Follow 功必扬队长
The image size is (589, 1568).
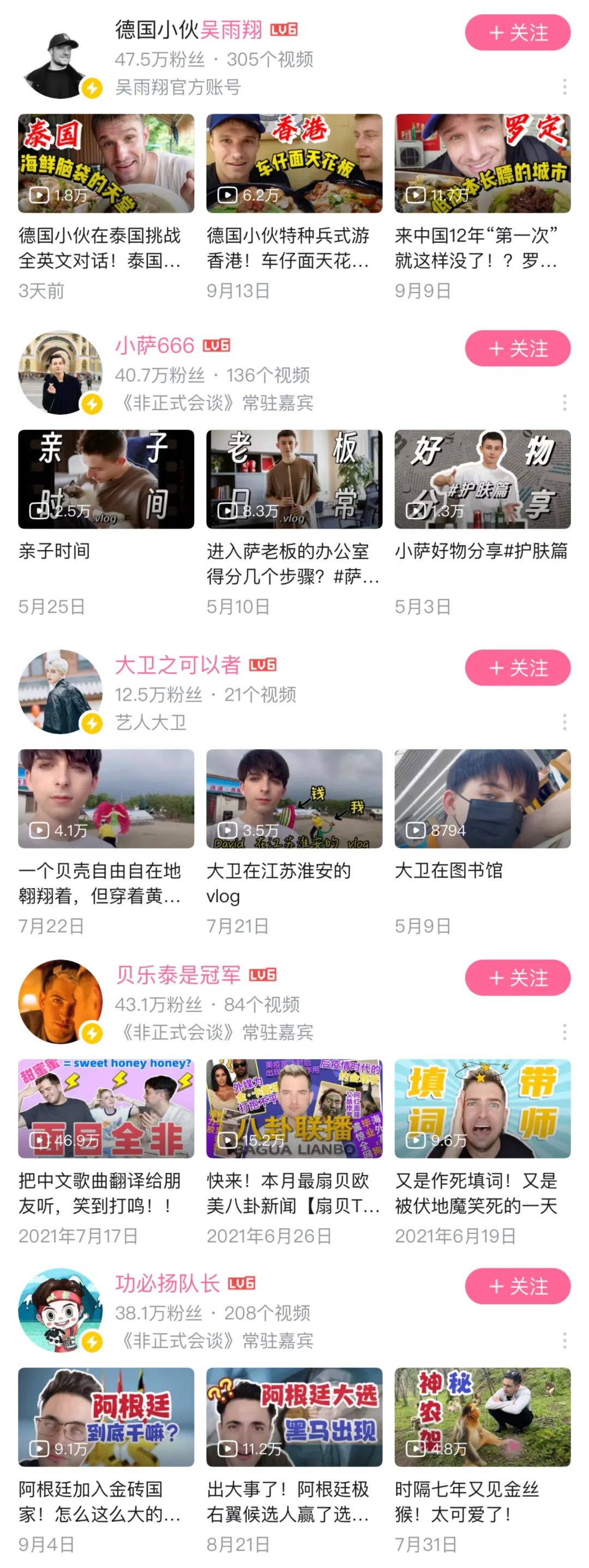(517, 1286)
